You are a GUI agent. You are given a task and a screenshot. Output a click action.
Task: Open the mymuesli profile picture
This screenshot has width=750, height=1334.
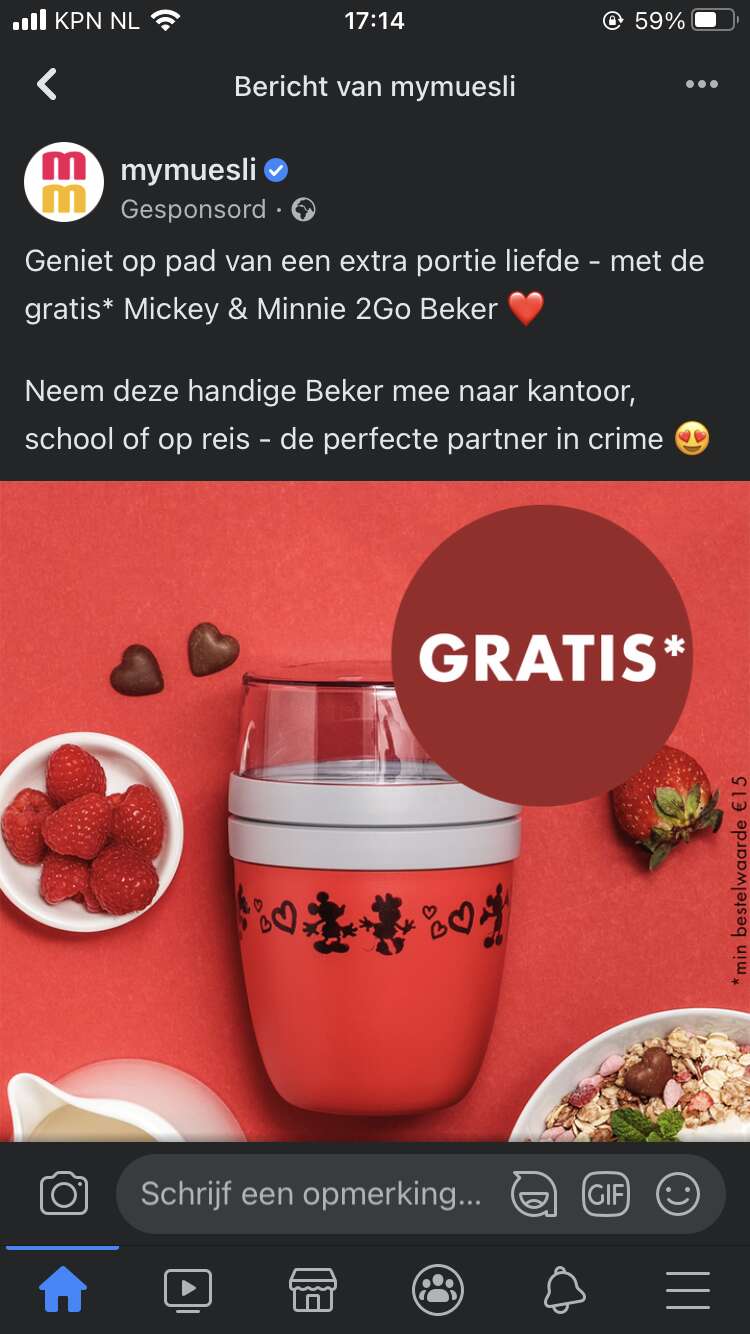coord(64,182)
